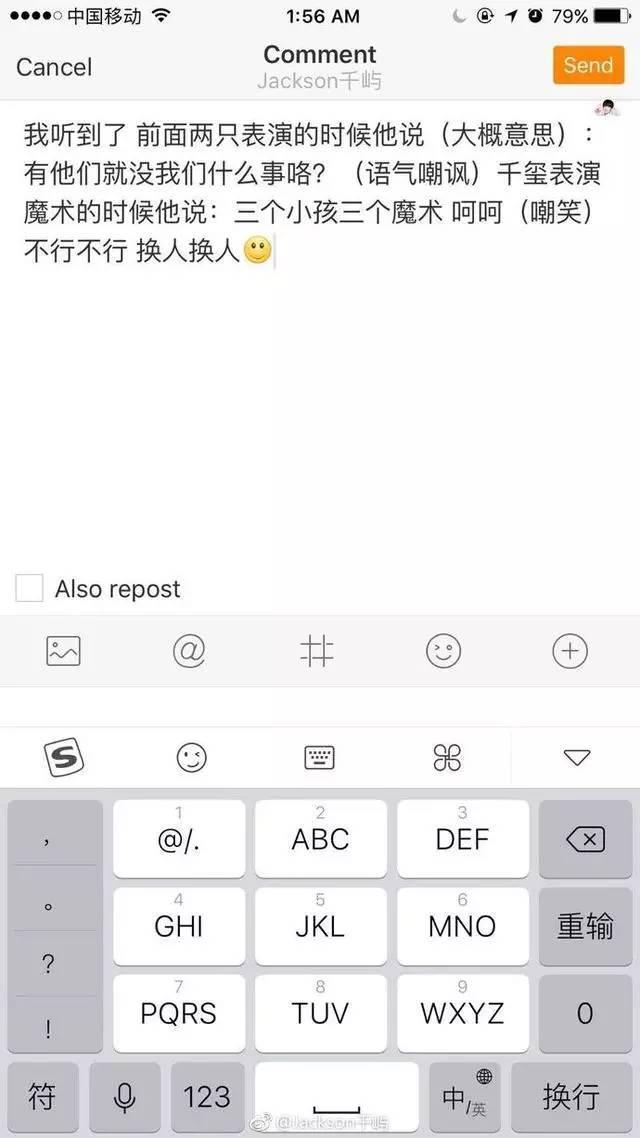Cancel the comment
Image resolution: width=640 pixels, height=1138 pixels.
pyautogui.click(x=54, y=67)
